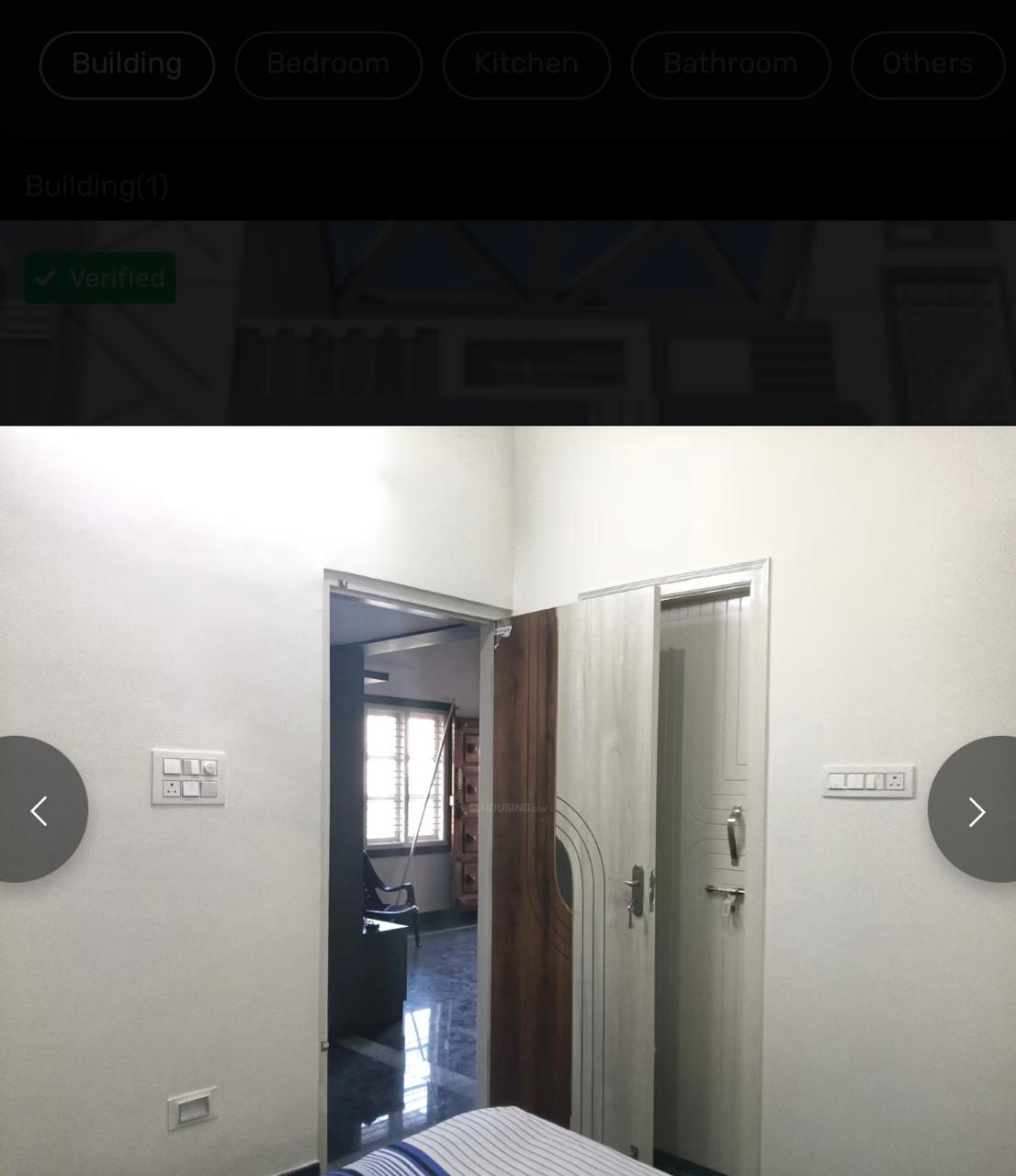
Task: Jump to the Bathroom photos
Action: tap(730, 64)
